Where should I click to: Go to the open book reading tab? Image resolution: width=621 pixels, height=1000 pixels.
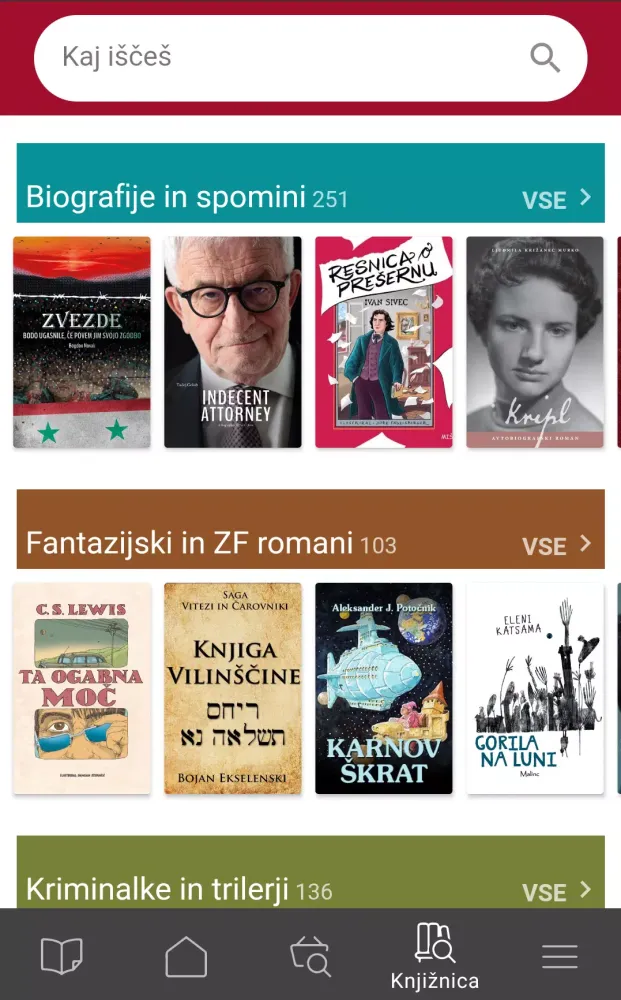click(x=61, y=957)
